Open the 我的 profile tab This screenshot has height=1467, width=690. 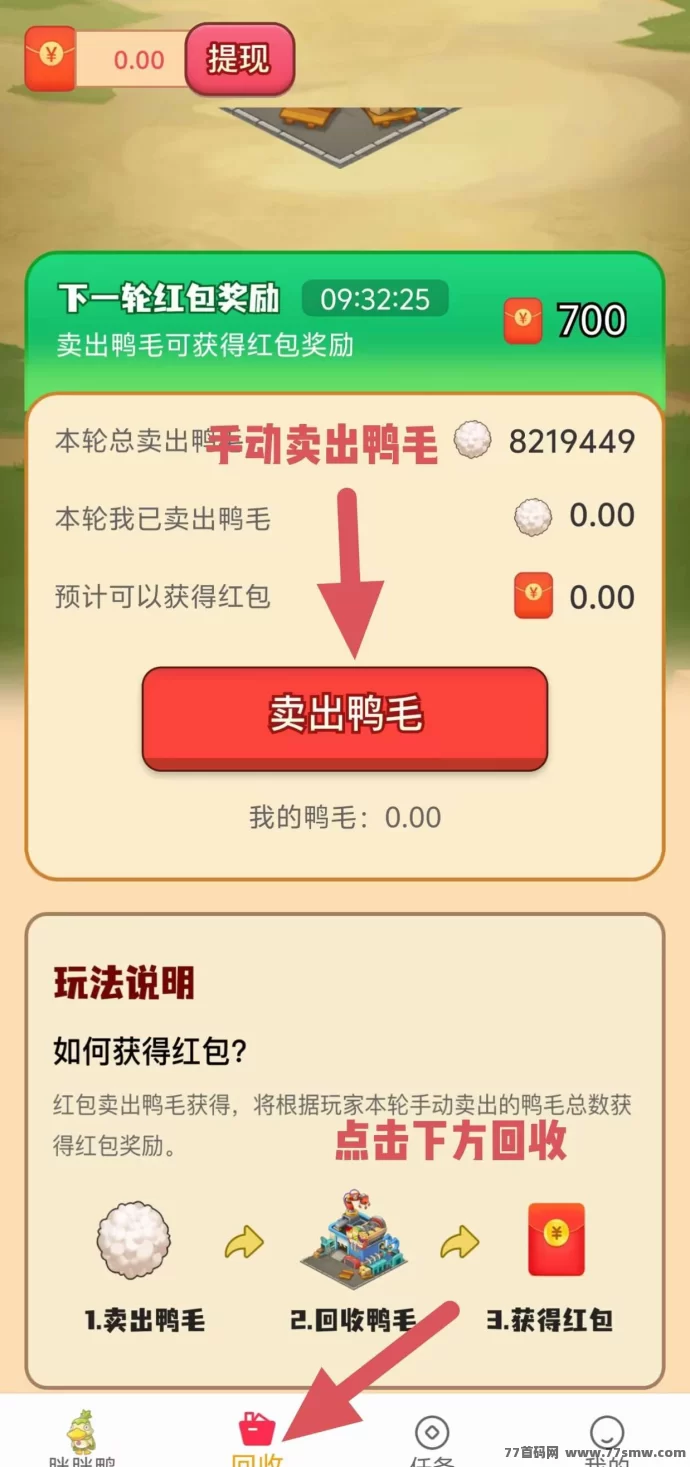point(607,1440)
